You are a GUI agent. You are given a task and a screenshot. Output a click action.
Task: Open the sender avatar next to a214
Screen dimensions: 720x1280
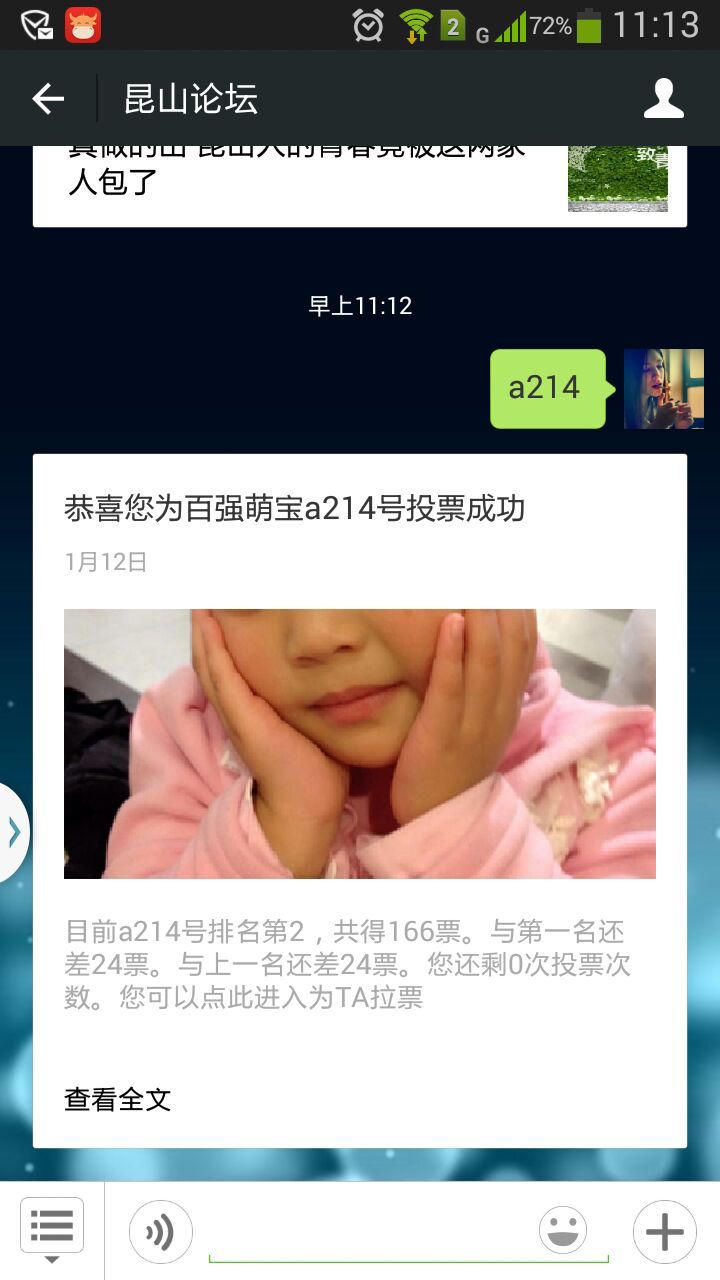pyautogui.click(x=664, y=389)
